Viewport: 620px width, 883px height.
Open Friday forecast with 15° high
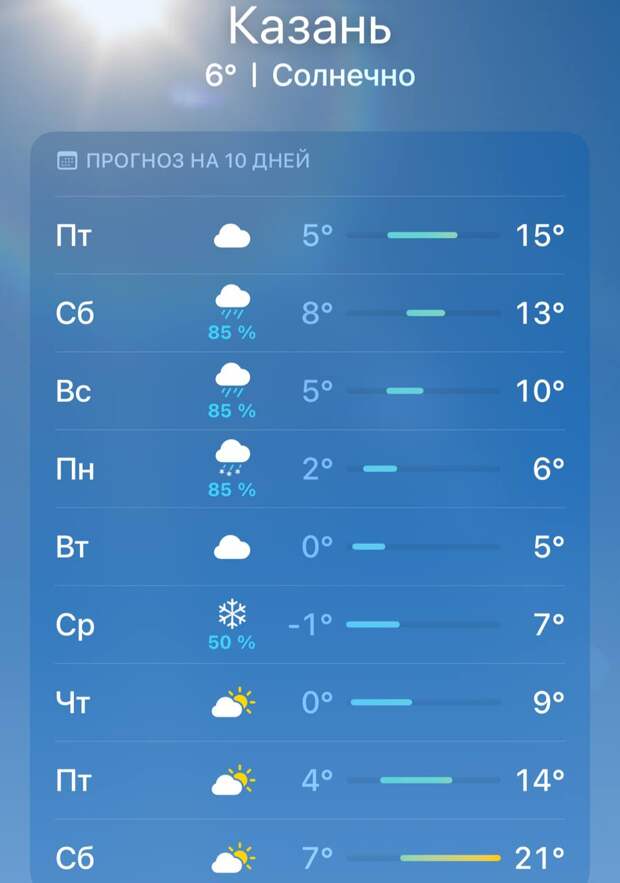310,236
